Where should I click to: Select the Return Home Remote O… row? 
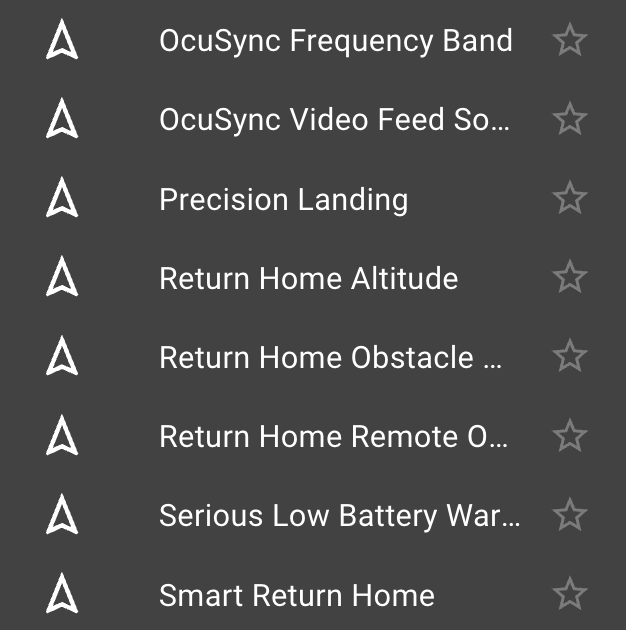click(x=335, y=437)
